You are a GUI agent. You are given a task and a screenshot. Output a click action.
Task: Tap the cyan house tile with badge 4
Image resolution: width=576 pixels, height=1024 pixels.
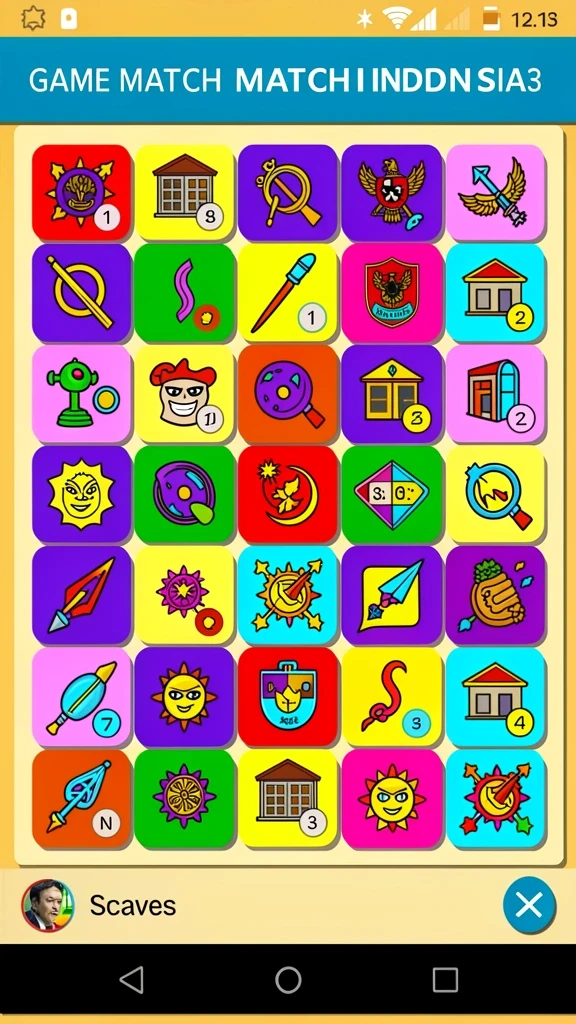click(496, 697)
